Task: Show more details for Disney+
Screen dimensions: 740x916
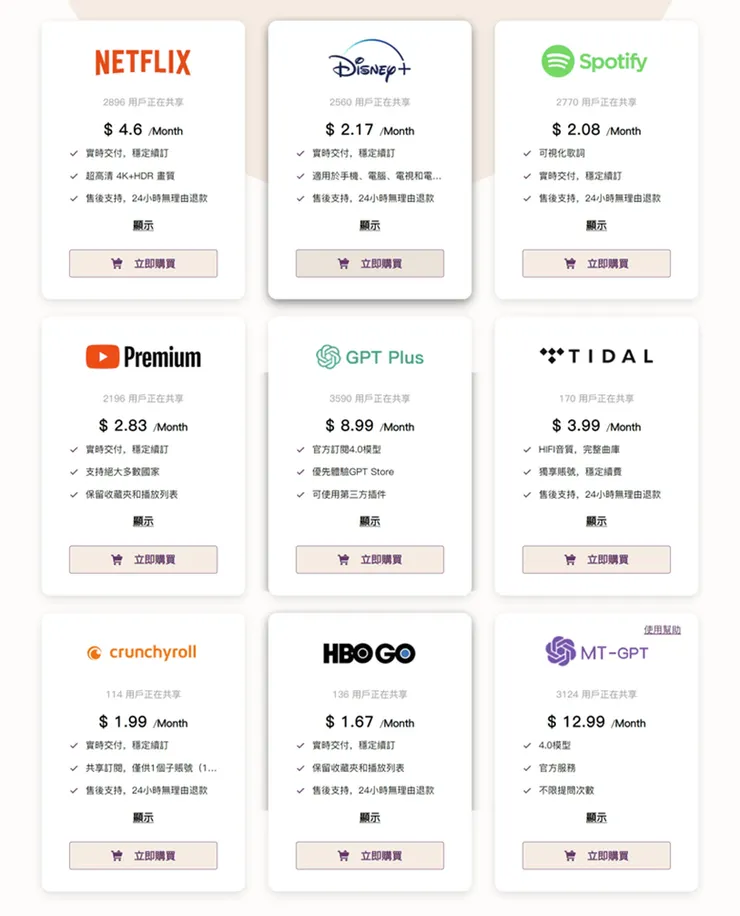Action: click(370, 226)
